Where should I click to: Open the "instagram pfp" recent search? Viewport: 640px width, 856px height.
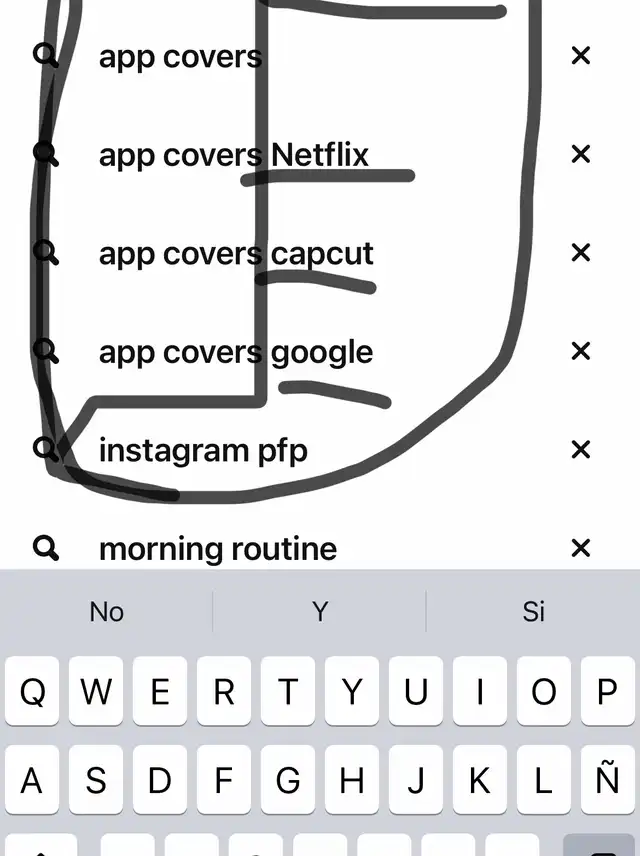click(203, 451)
